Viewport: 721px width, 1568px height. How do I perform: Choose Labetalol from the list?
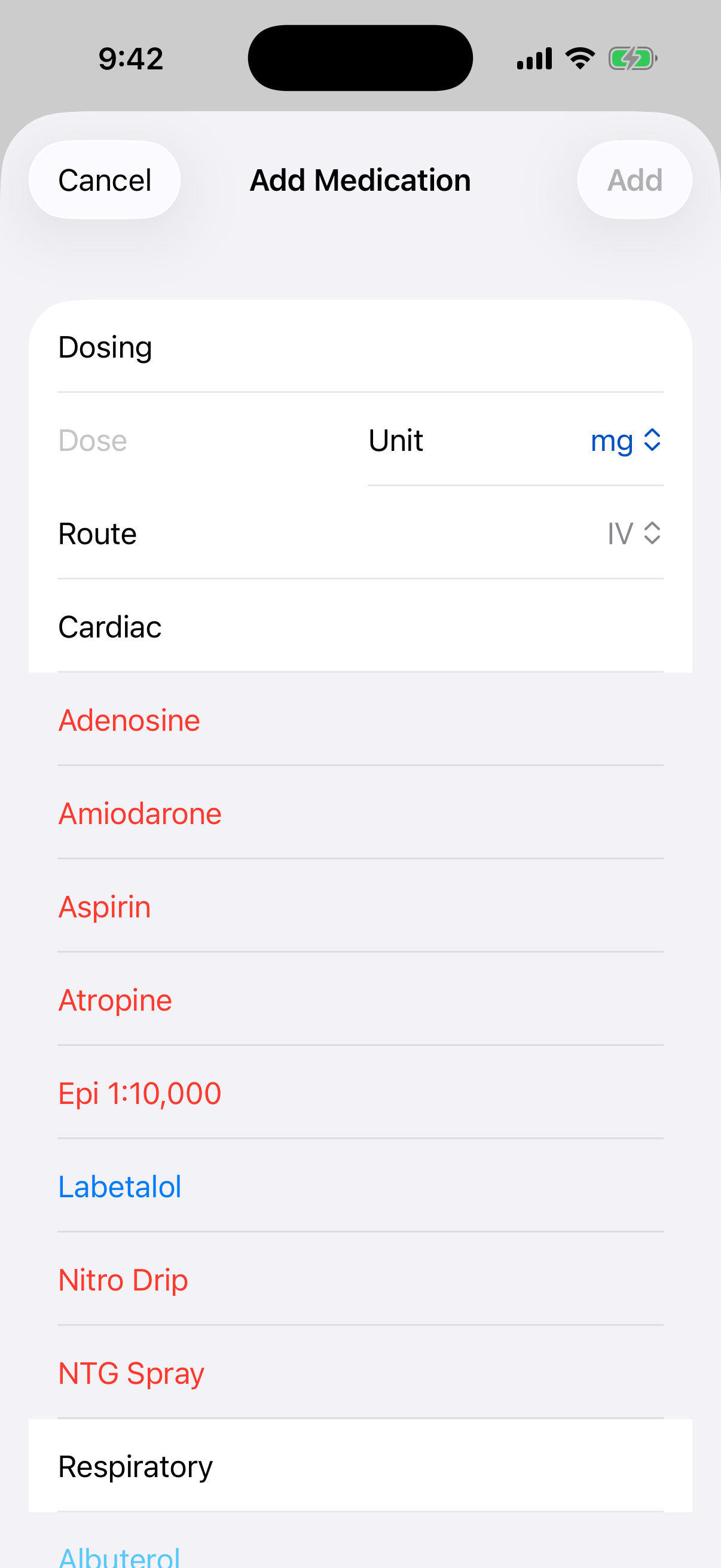point(119,1185)
